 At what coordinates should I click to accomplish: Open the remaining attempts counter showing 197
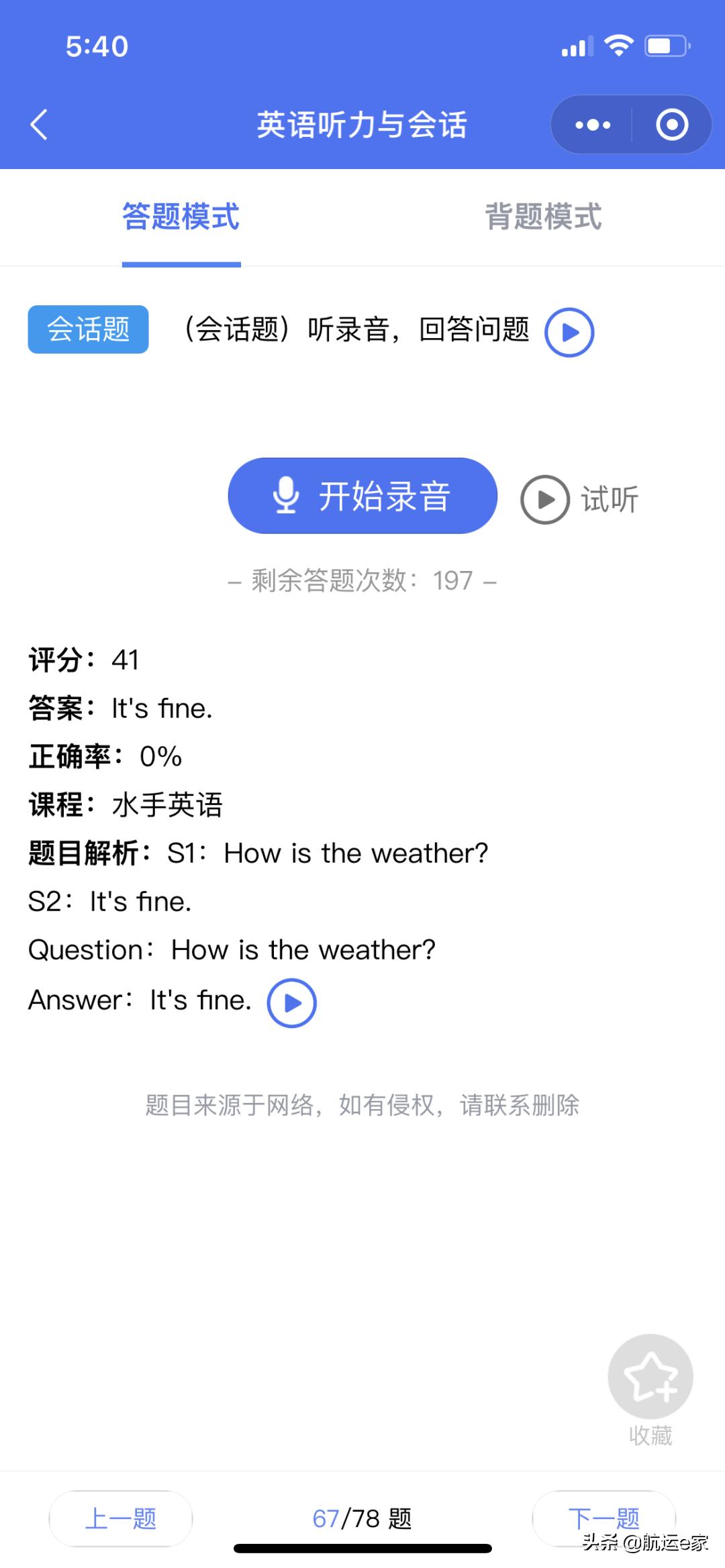click(362, 580)
